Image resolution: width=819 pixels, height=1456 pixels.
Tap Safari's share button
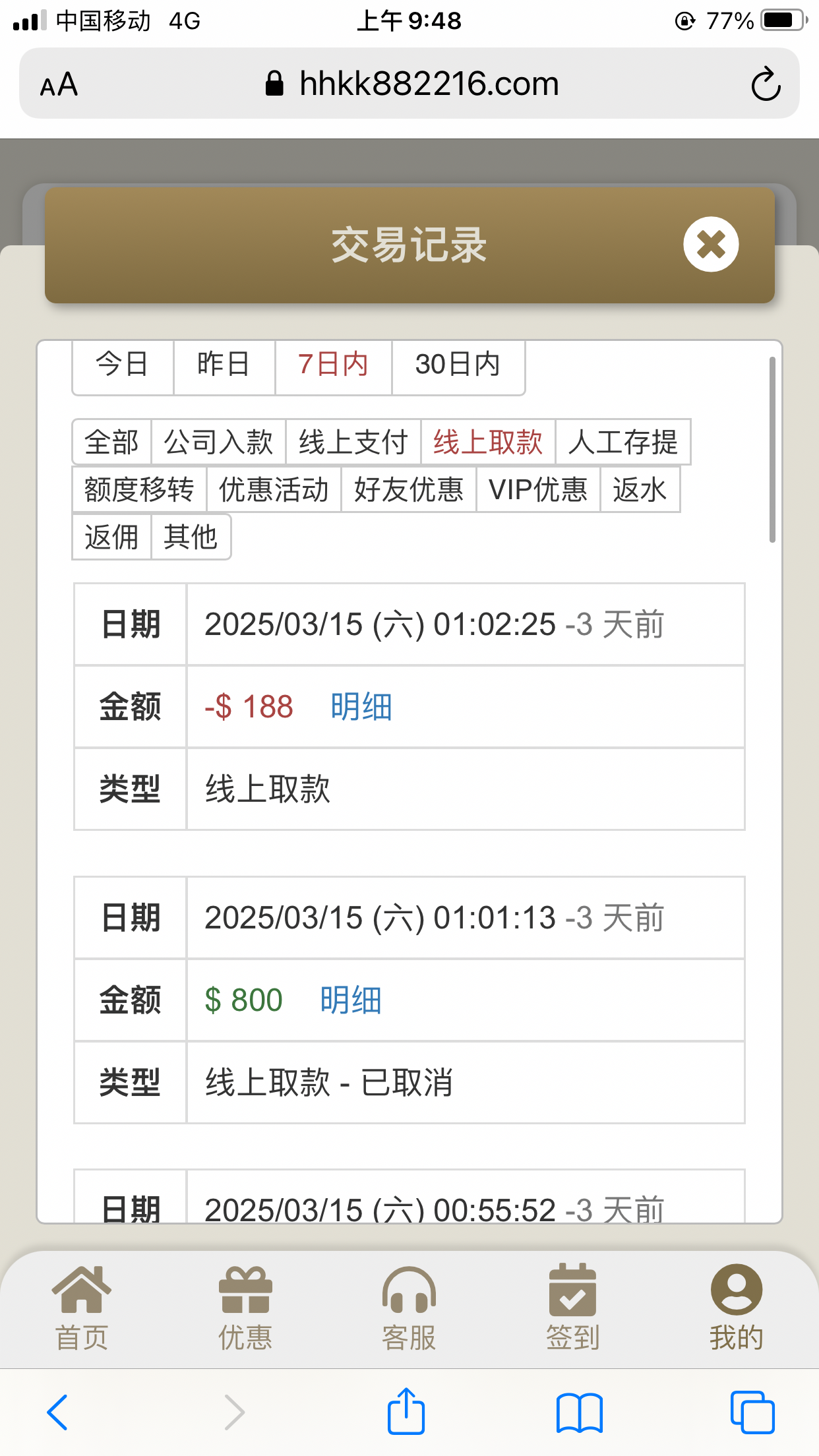406,1412
